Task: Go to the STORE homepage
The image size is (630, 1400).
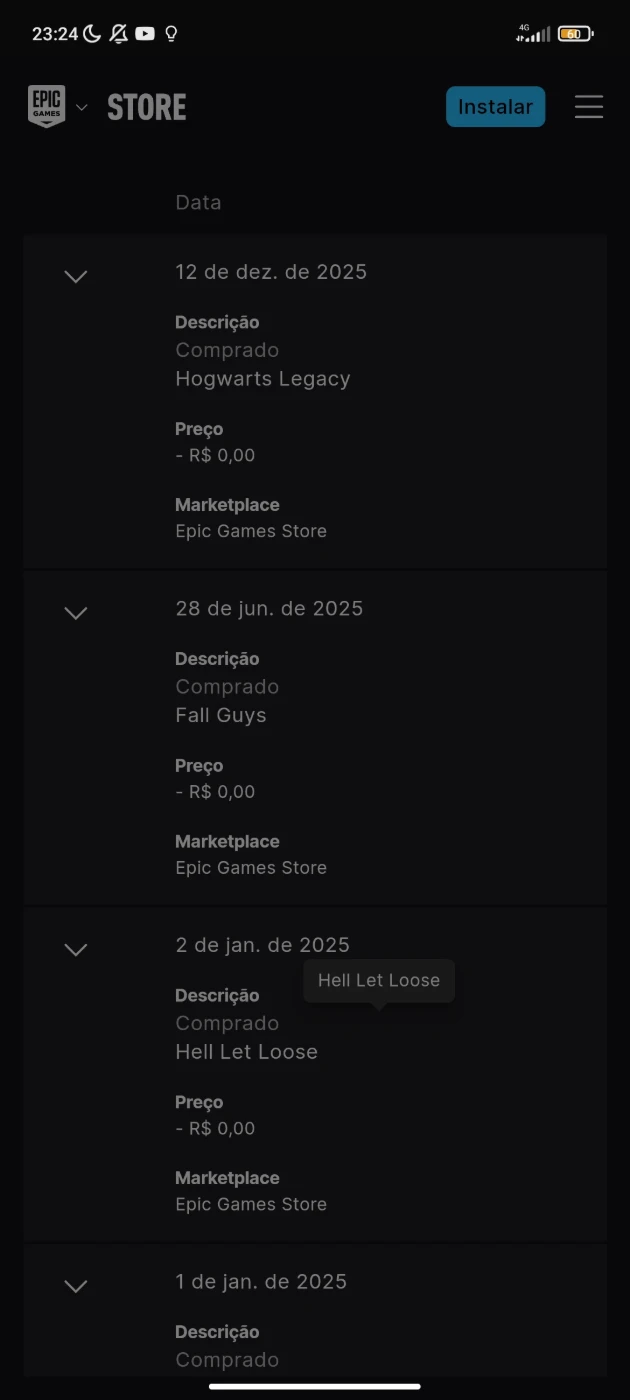Action: click(147, 107)
